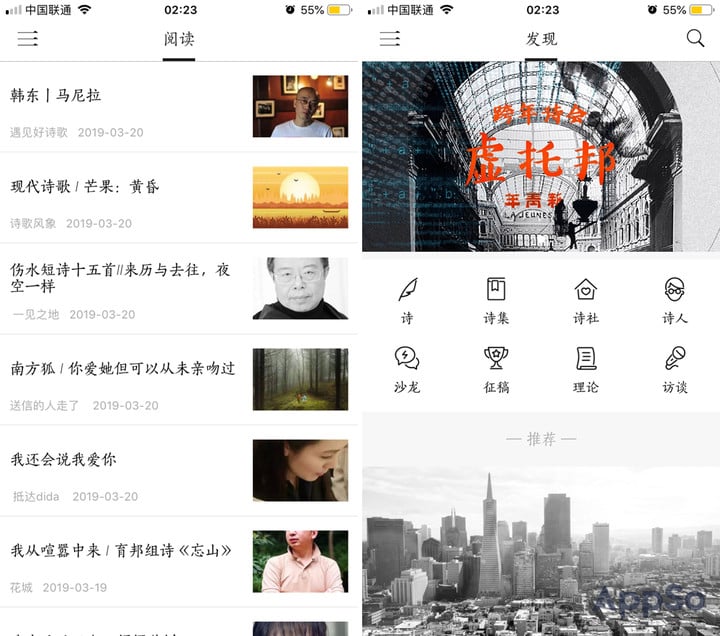The height and width of the screenshot is (636, 720).
Task: Open the 征稿 section
Action: coord(496,369)
